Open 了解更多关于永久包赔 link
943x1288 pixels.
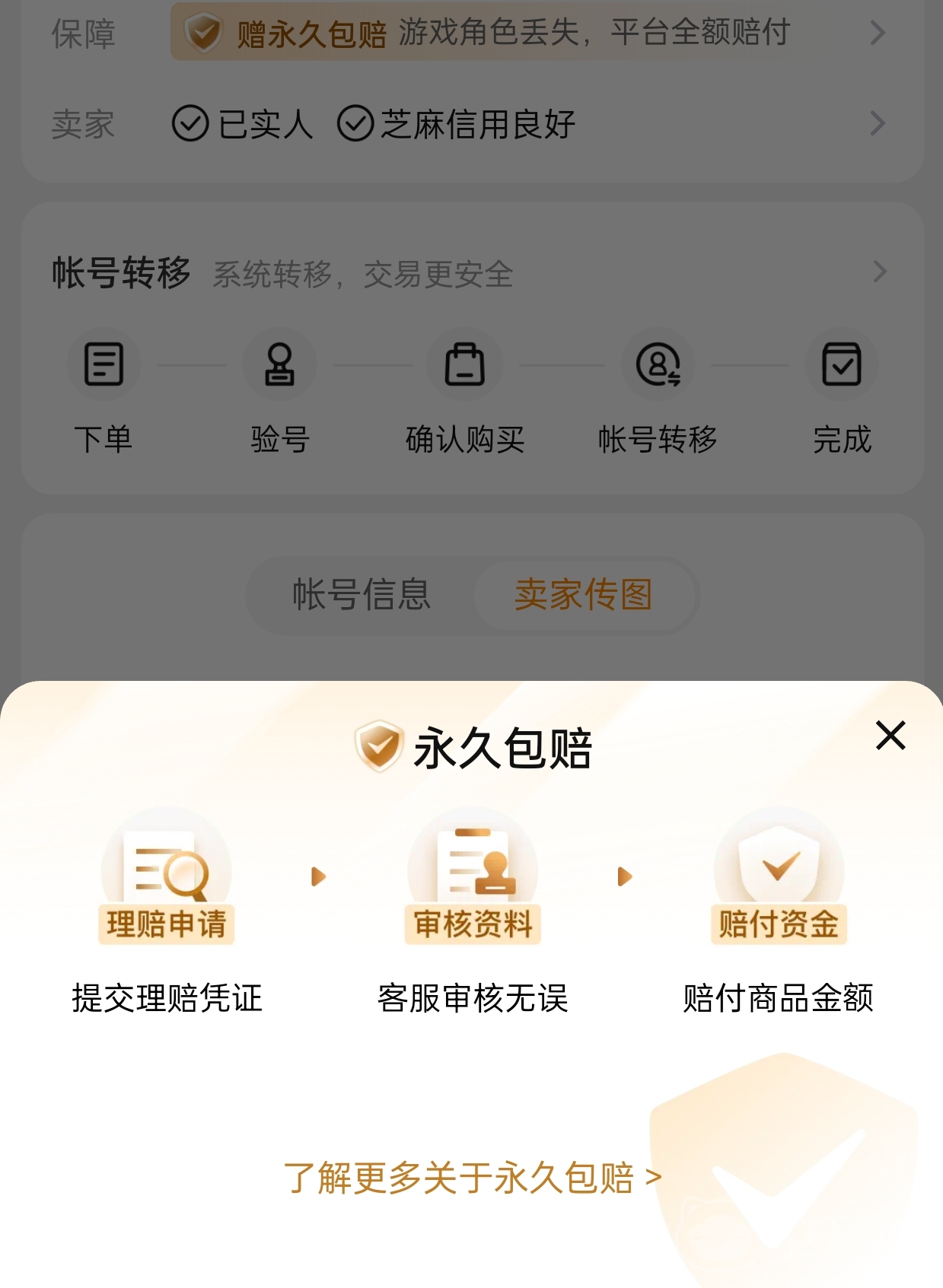(x=472, y=1178)
